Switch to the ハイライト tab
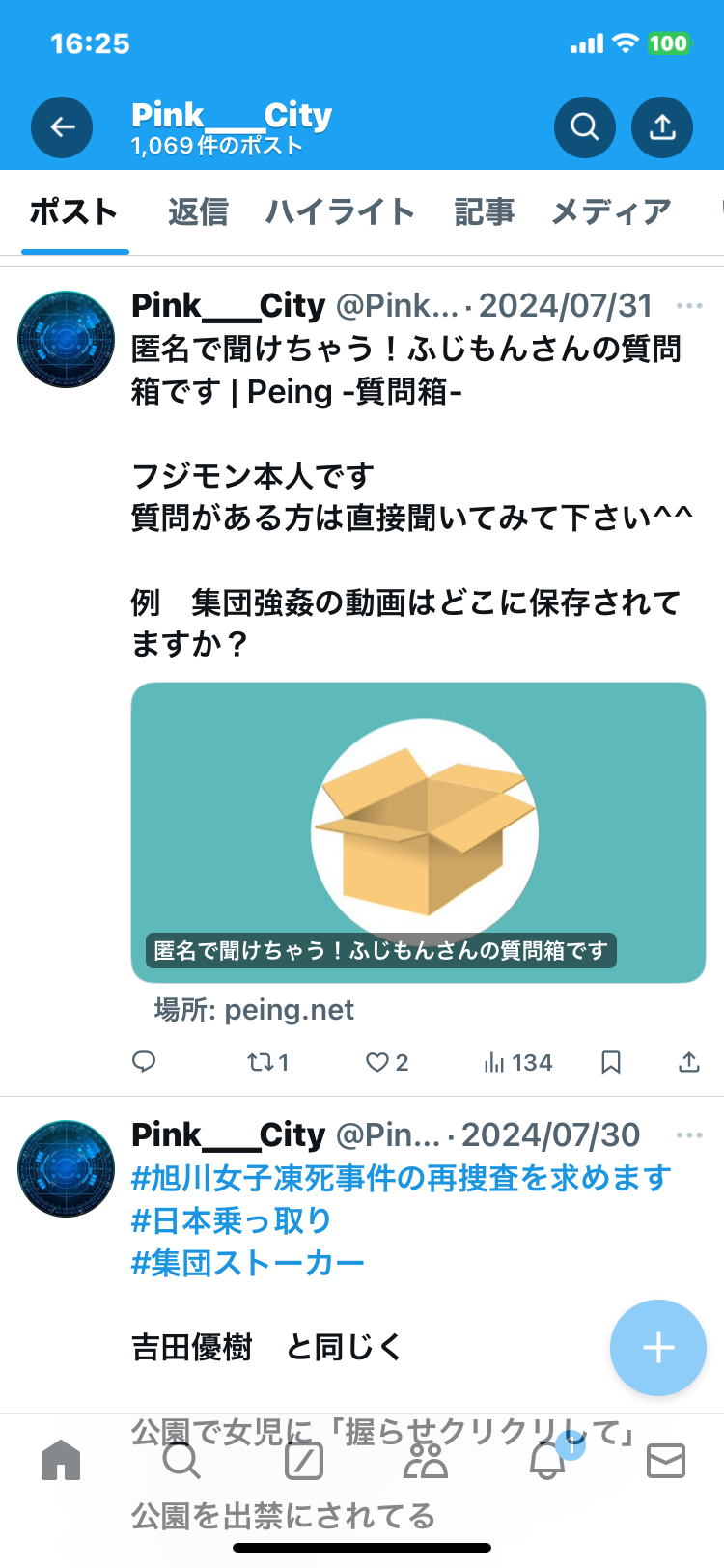This screenshot has width=724, height=1568. tap(340, 211)
